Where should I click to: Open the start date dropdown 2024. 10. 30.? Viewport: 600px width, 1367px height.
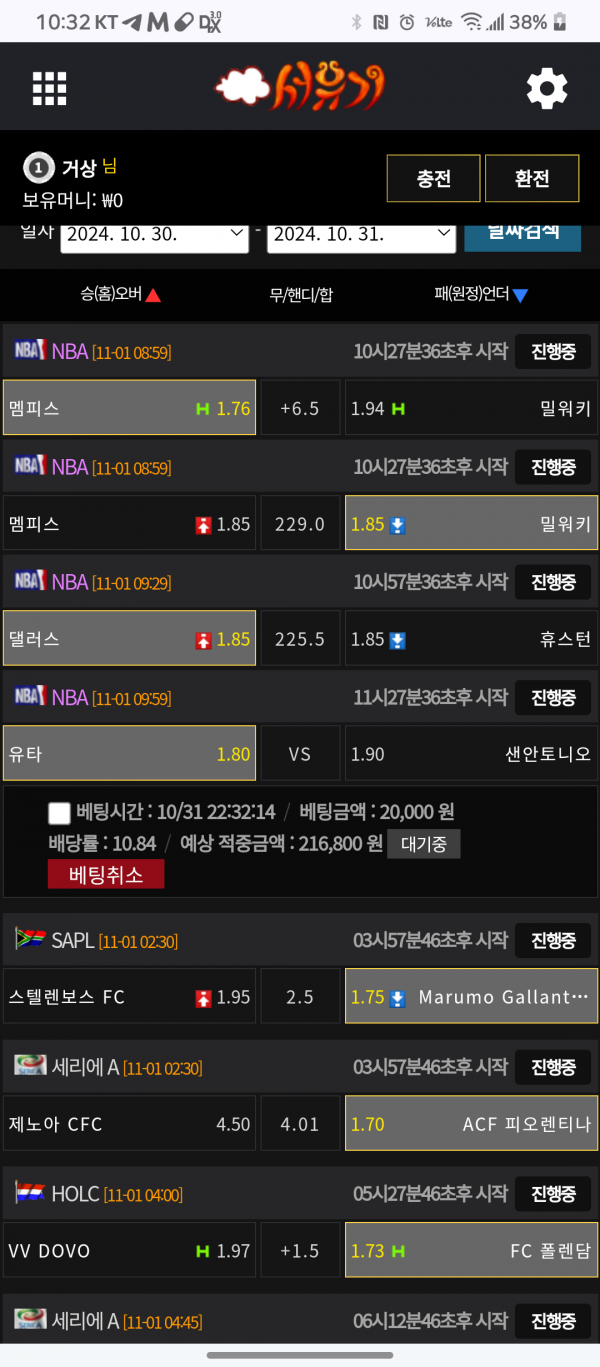pos(154,235)
